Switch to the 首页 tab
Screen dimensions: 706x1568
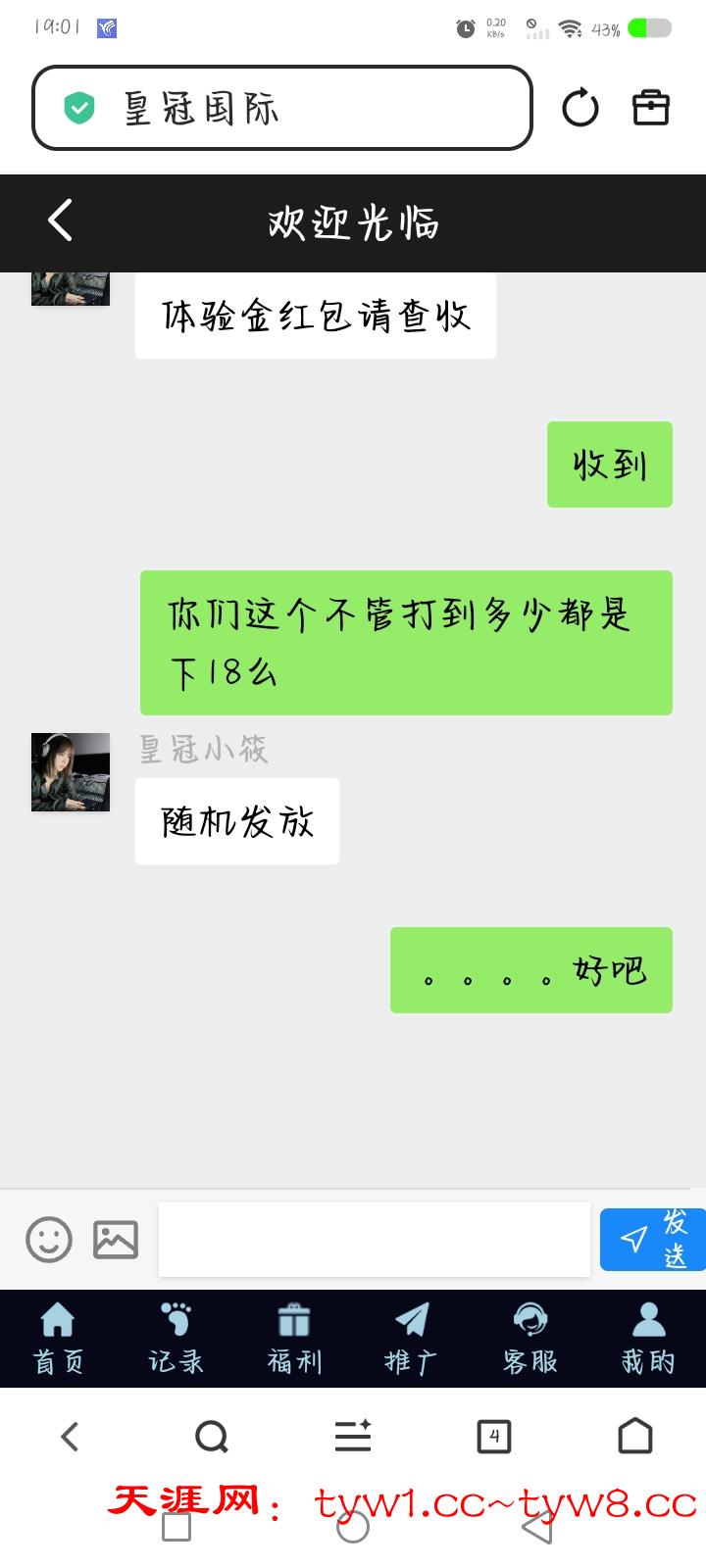coord(58,1339)
